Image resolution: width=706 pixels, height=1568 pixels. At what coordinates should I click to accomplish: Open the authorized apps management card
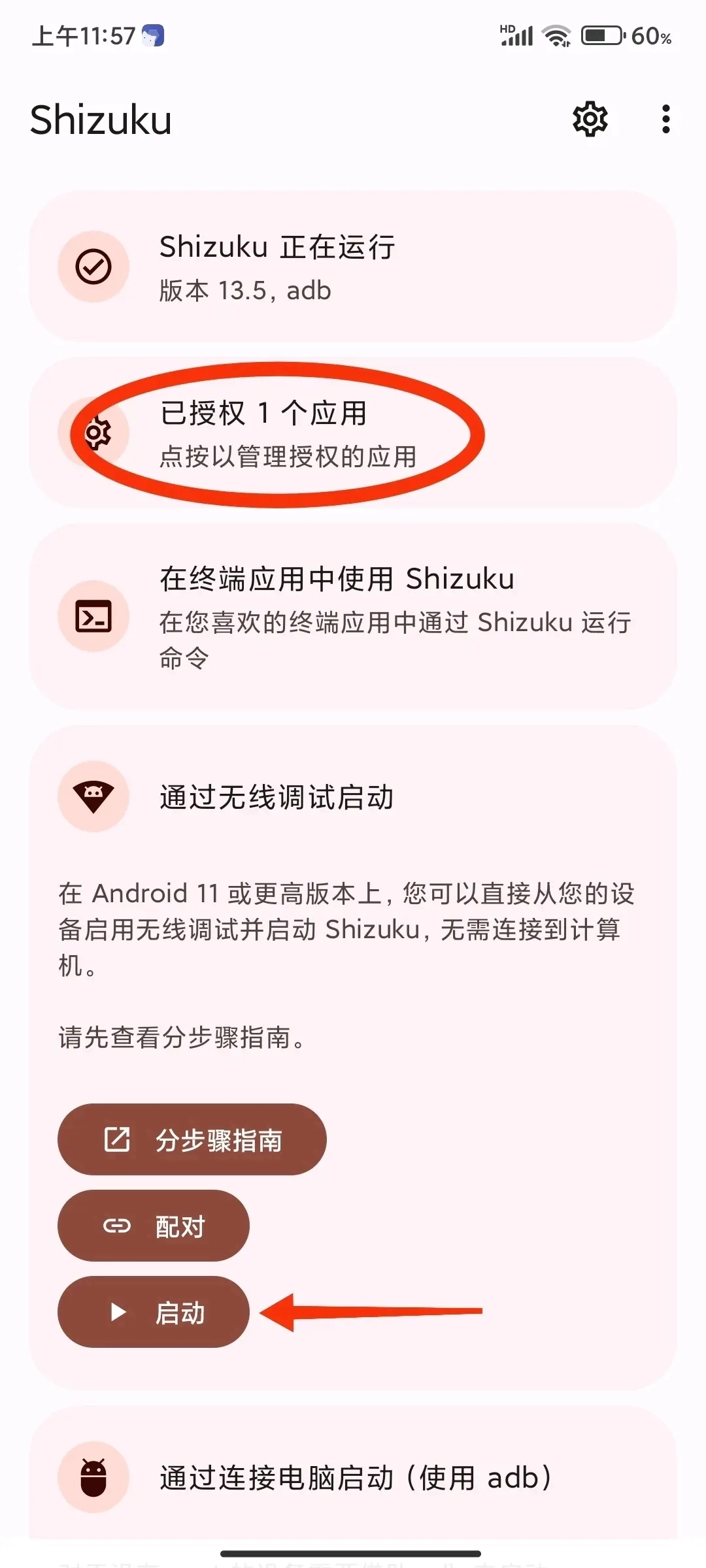pyautogui.click(x=353, y=433)
